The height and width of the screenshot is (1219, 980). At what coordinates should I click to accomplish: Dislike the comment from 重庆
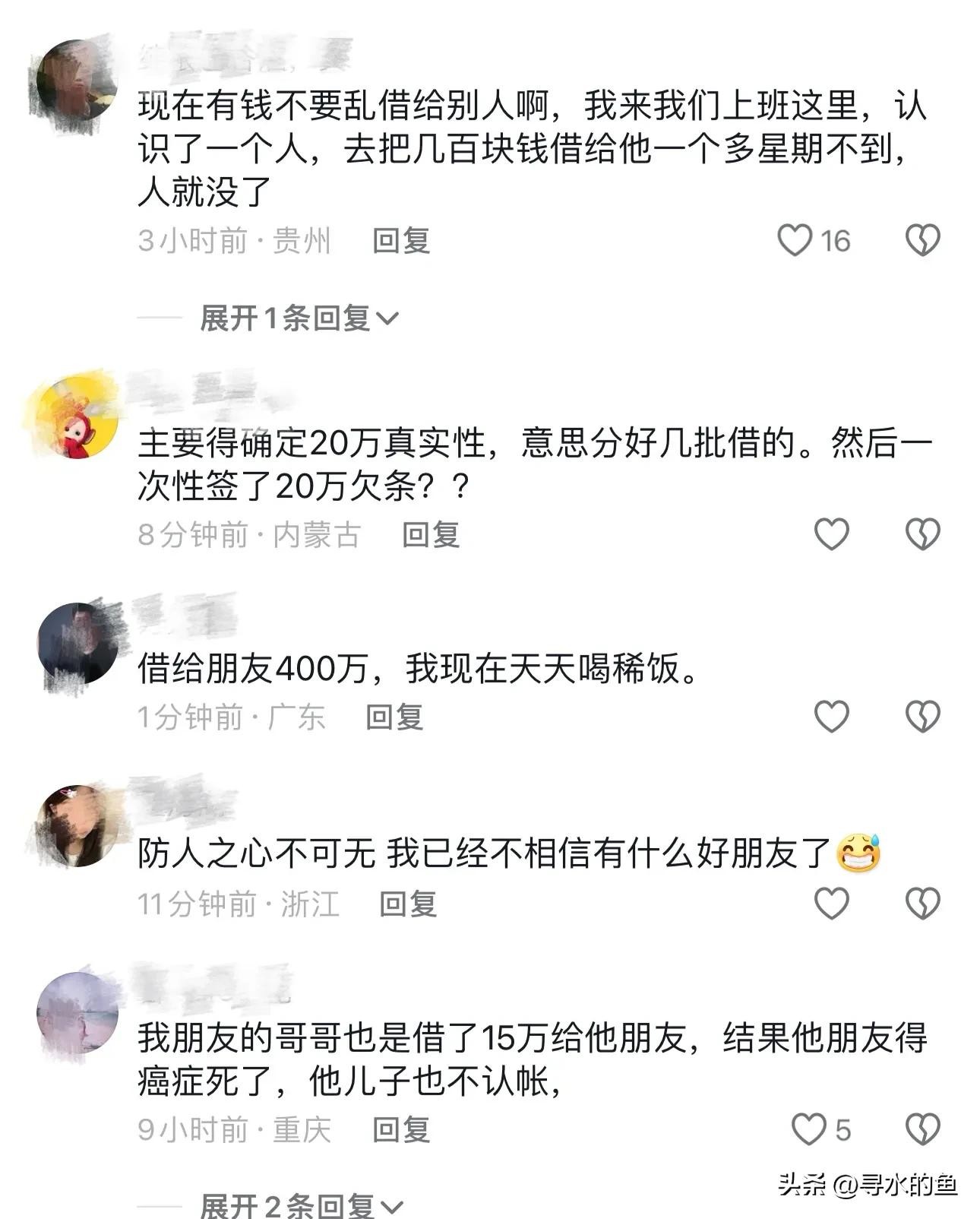pyautogui.click(x=923, y=1130)
